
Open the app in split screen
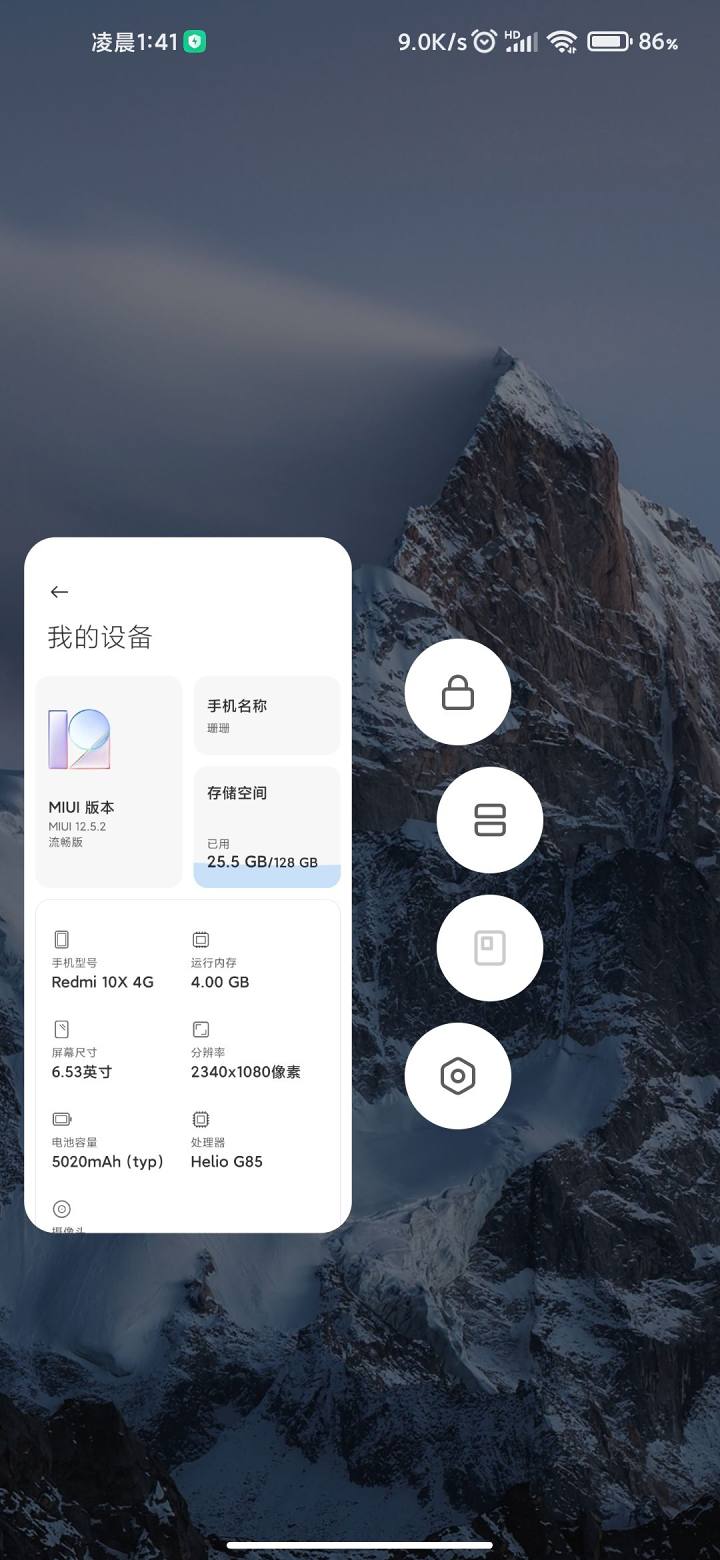point(490,820)
